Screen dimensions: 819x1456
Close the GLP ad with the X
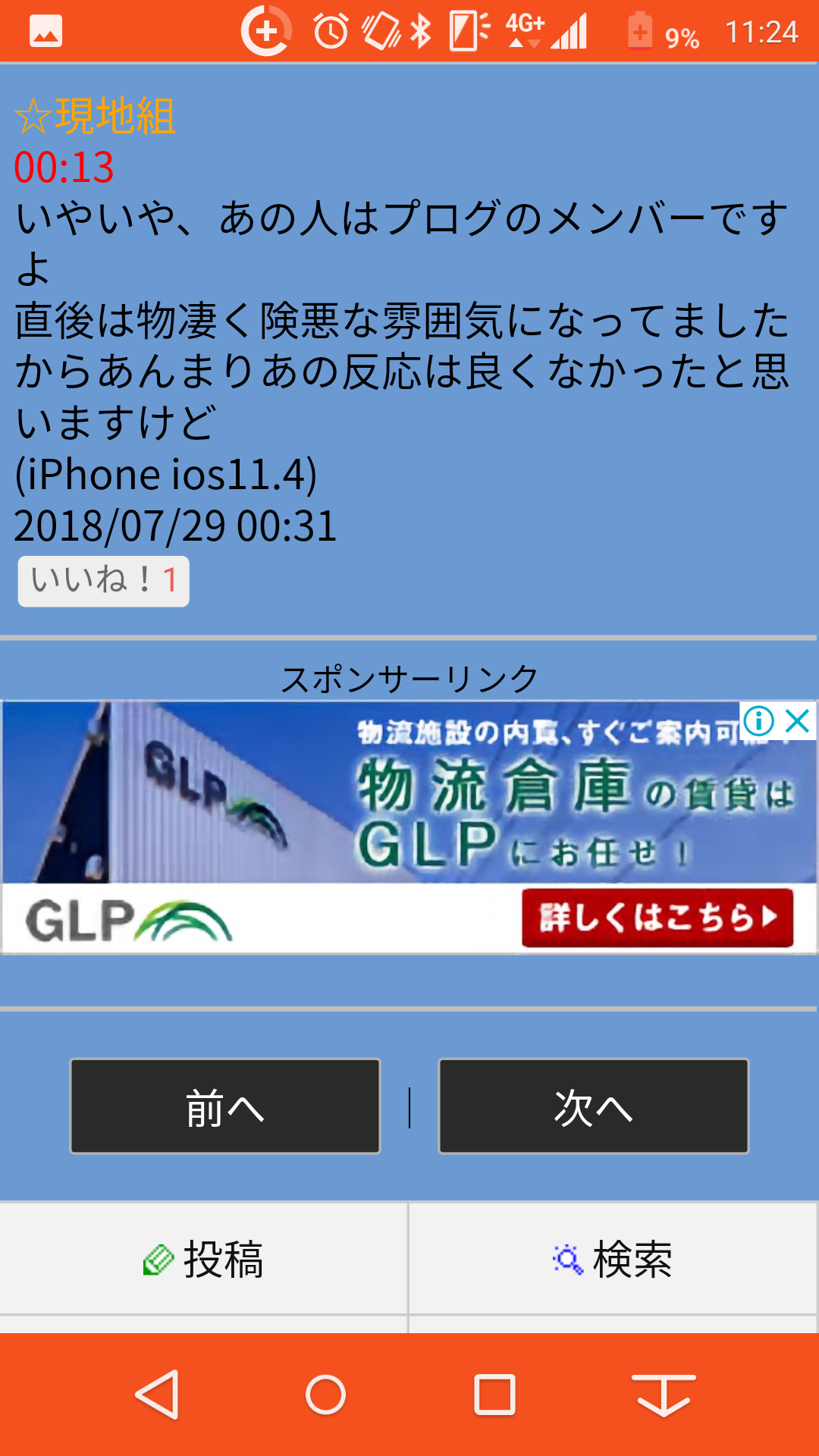798,721
